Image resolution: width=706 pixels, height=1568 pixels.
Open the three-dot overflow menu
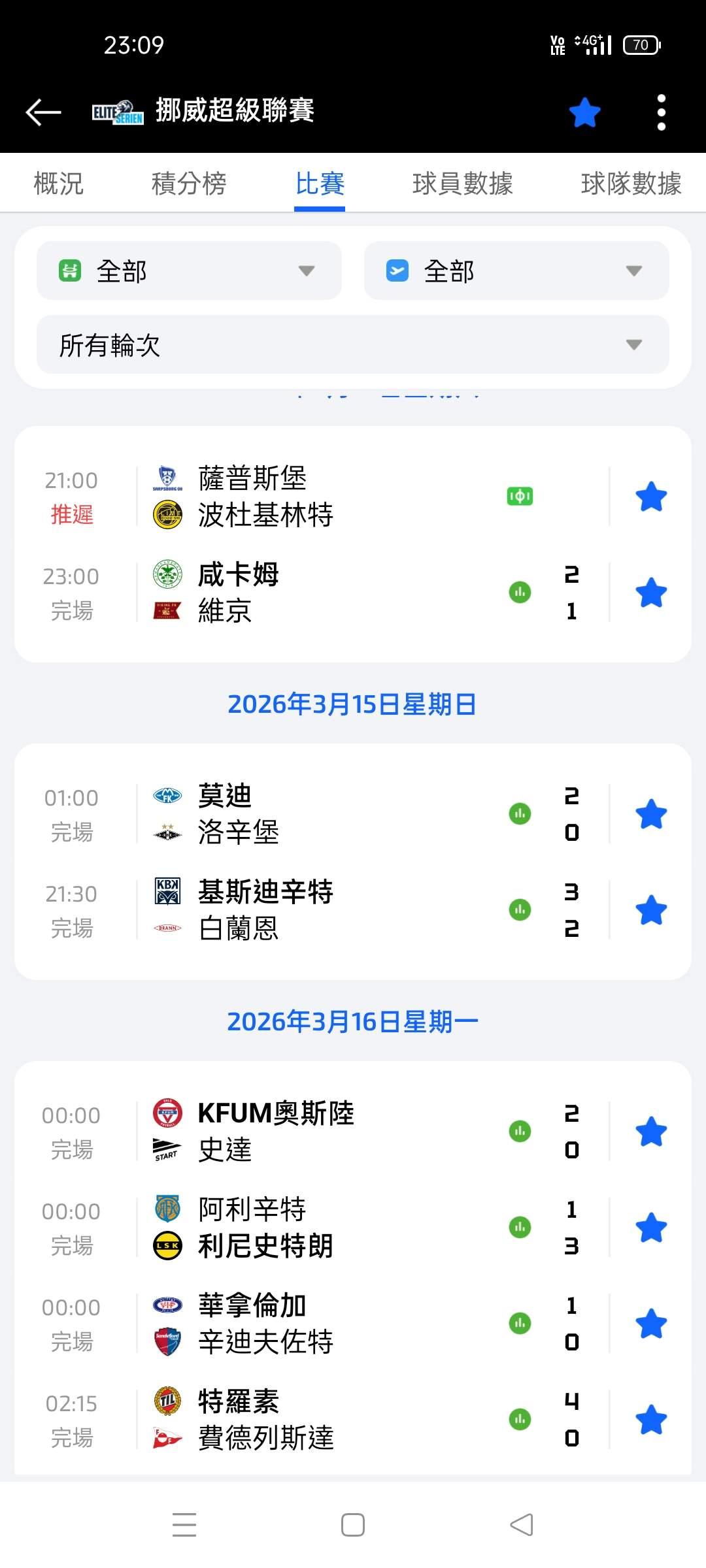661,112
